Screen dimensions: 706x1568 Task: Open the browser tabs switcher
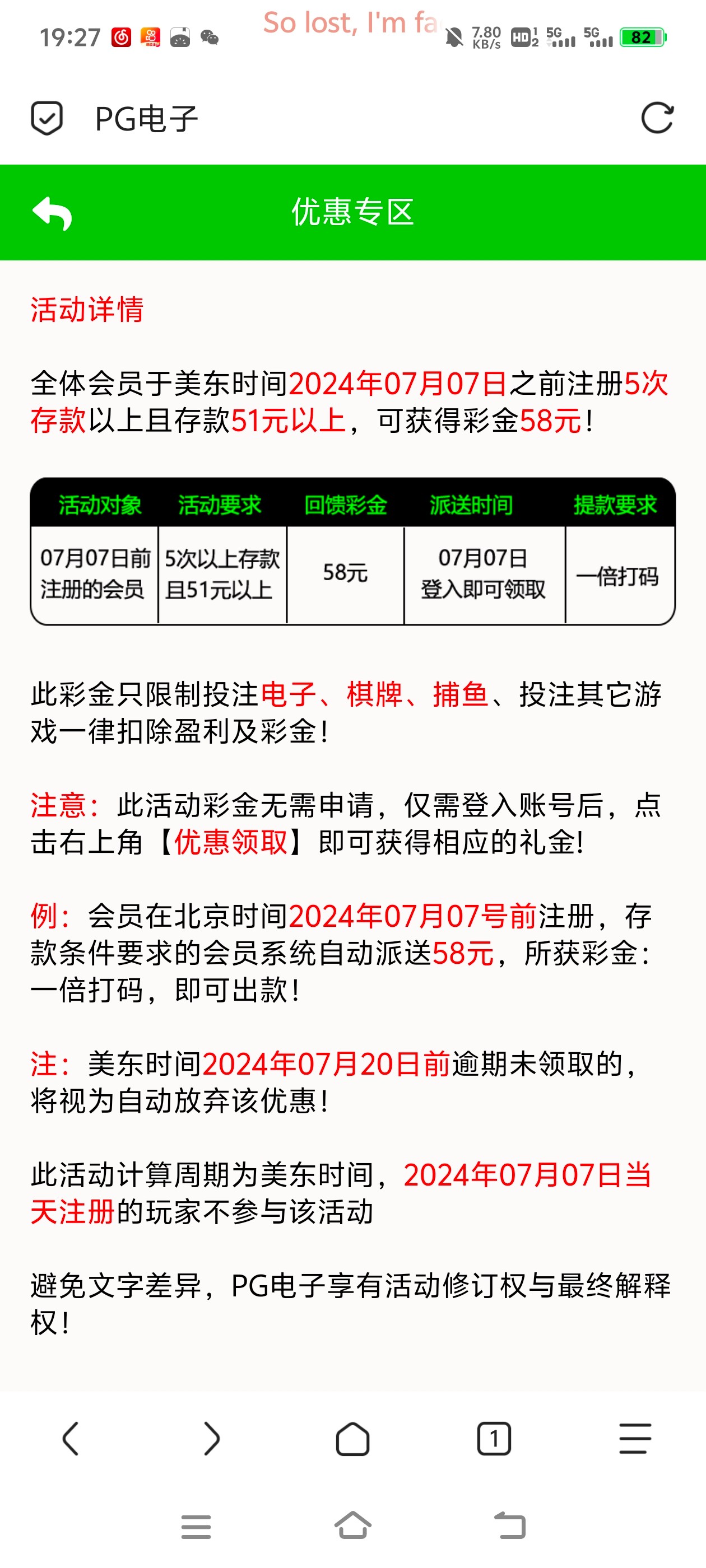pyautogui.click(x=494, y=1438)
